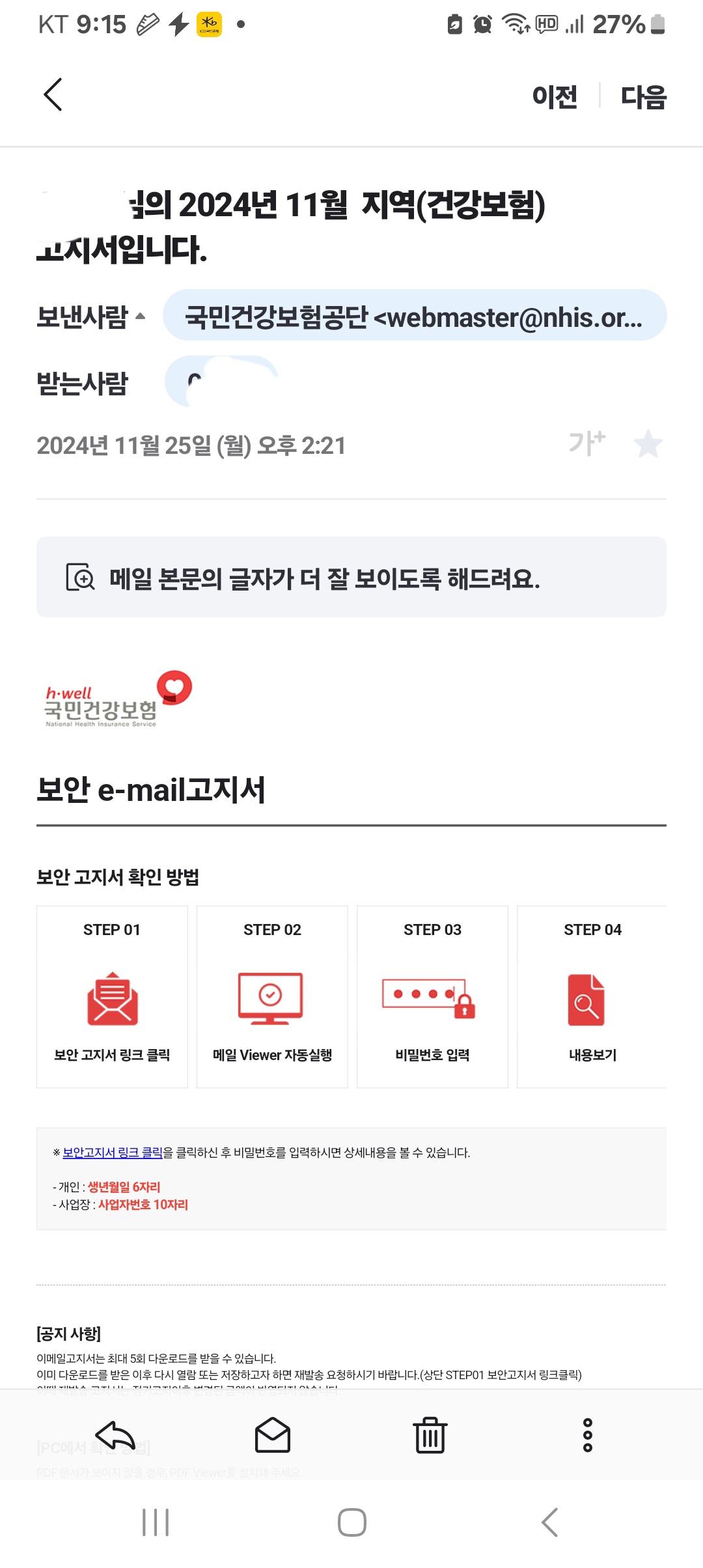
Task: Tap the banner to make mail text easier to read
Action: click(x=351, y=578)
